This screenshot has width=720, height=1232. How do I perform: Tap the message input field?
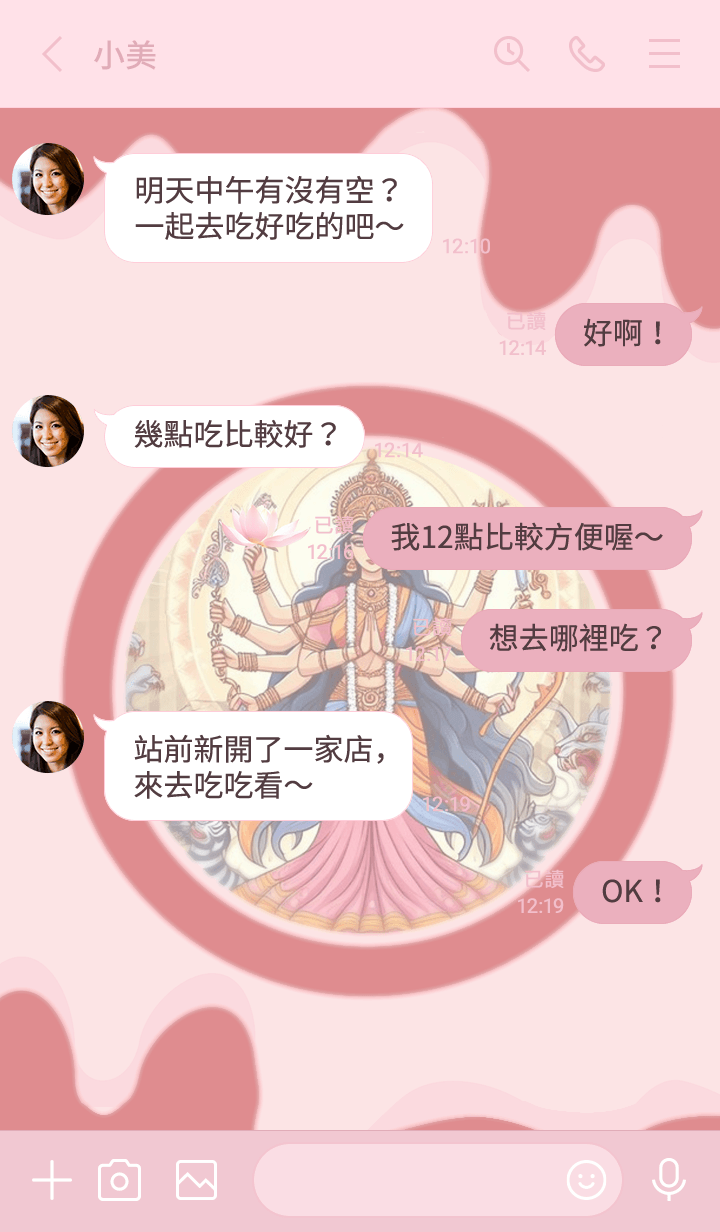(405, 1181)
